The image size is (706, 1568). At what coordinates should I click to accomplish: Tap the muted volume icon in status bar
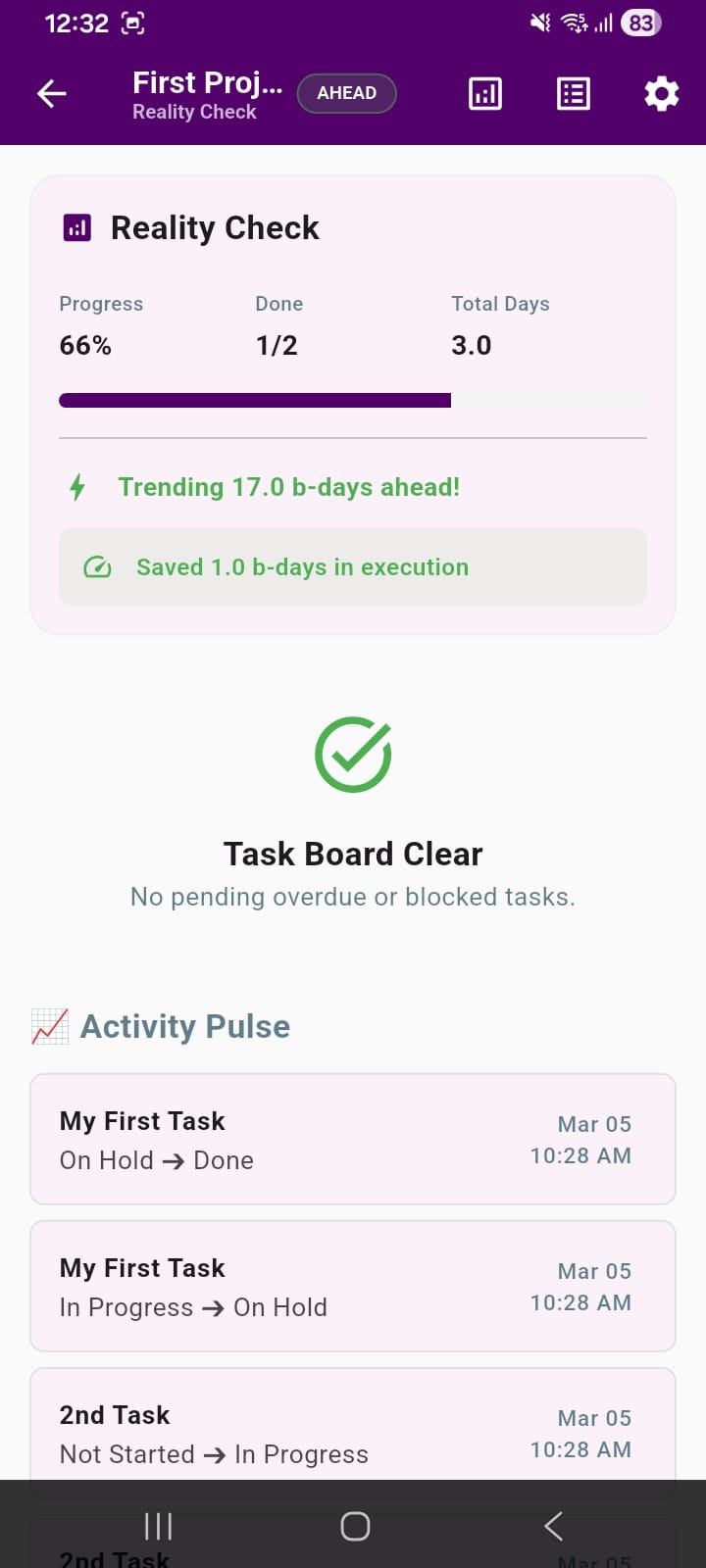[540, 22]
